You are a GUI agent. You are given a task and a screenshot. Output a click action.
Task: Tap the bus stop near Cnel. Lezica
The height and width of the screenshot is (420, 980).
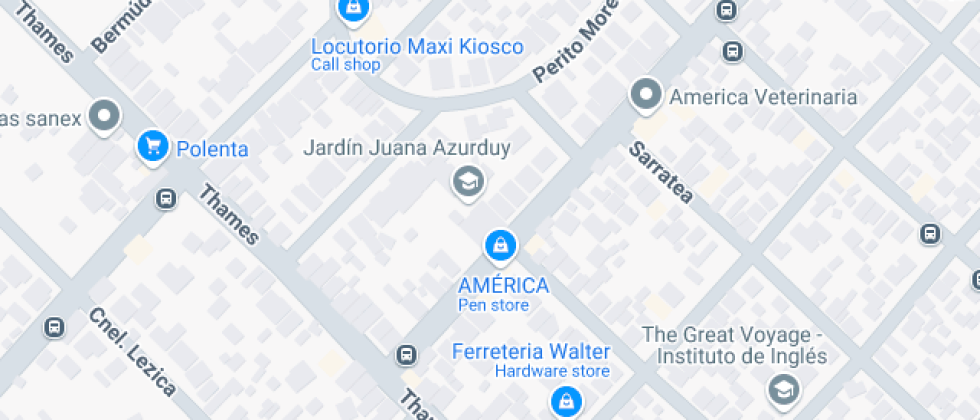point(55,327)
